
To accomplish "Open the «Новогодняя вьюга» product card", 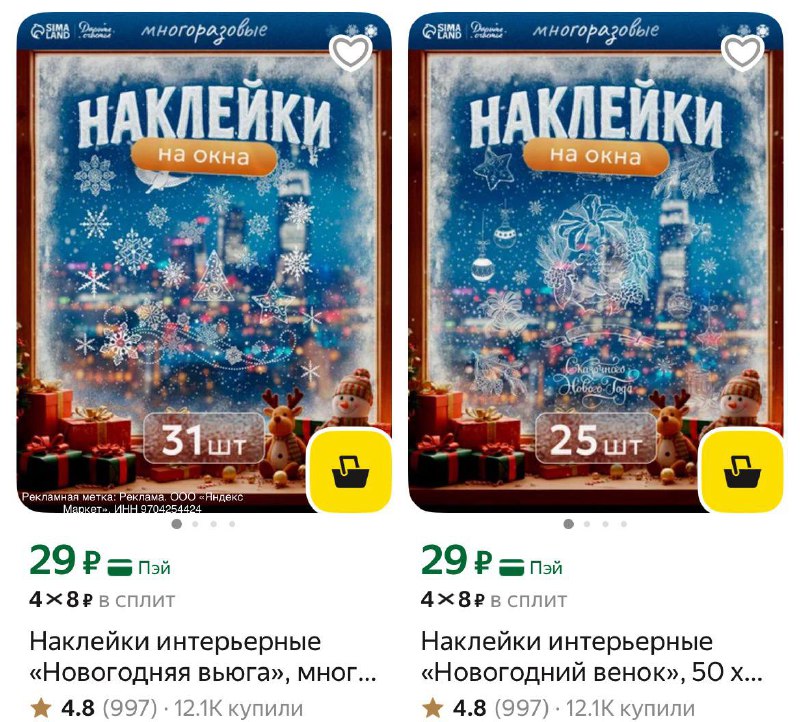I will coord(203,655).
